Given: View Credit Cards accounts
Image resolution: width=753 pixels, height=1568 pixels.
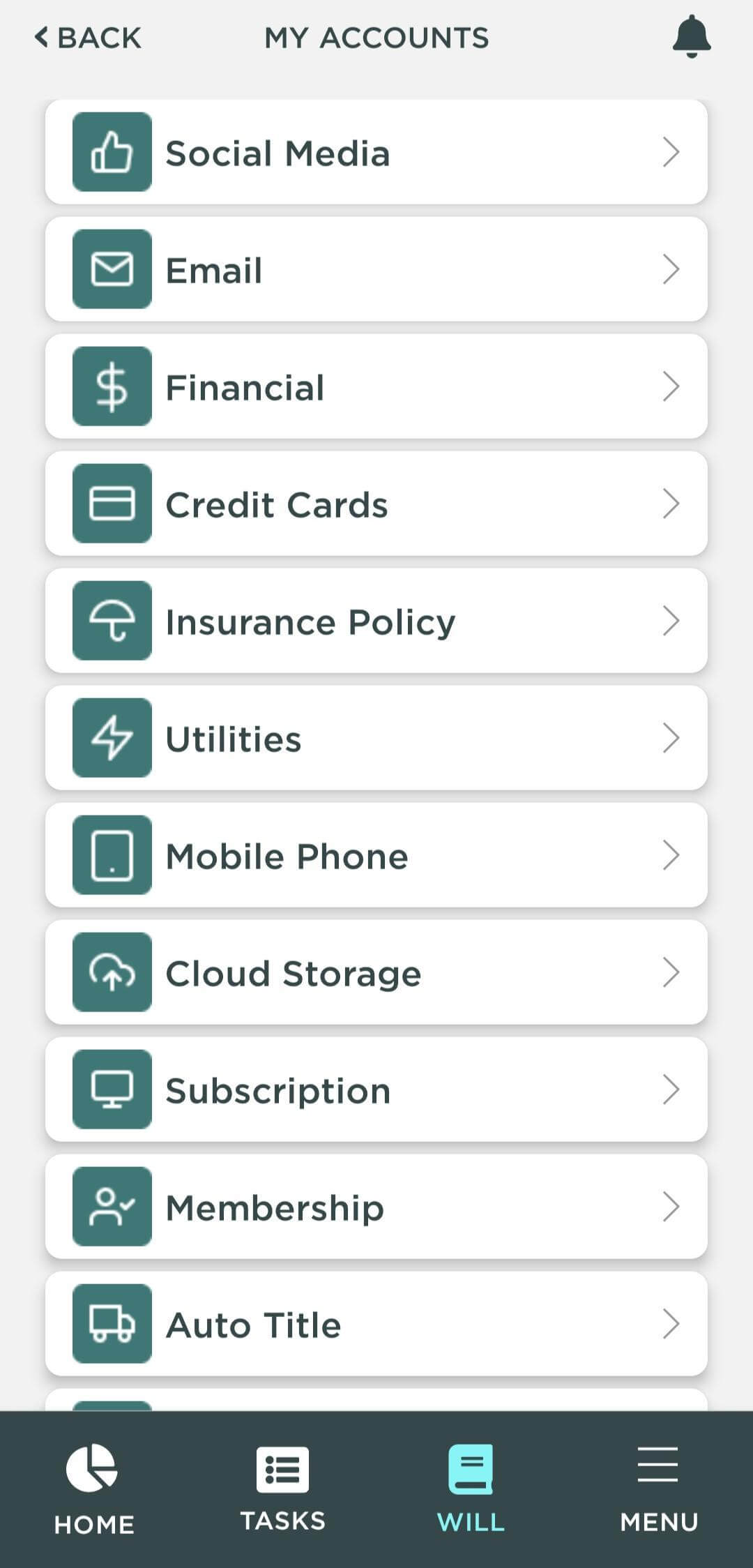Looking at the screenshot, I should (376, 504).
